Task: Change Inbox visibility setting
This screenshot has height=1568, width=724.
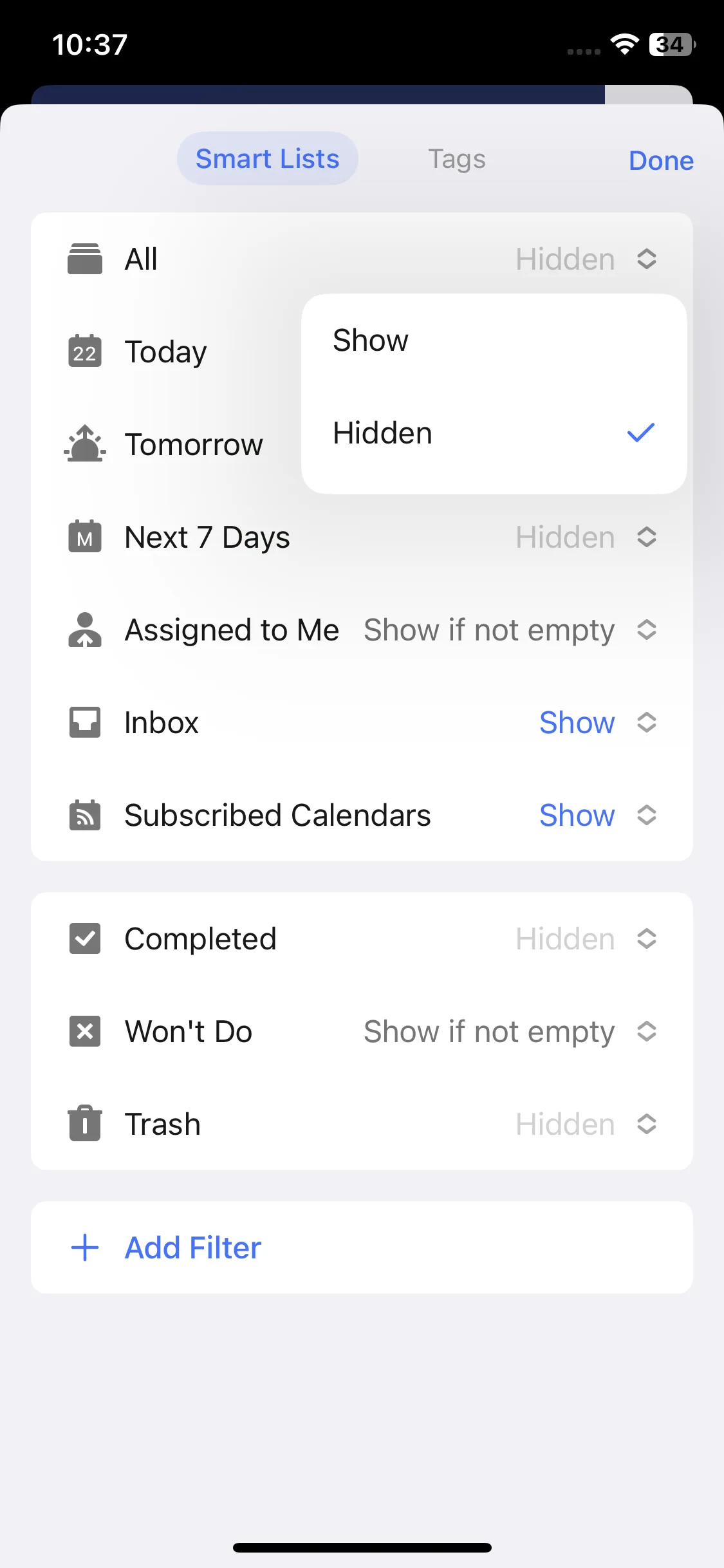Action: click(x=597, y=723)
